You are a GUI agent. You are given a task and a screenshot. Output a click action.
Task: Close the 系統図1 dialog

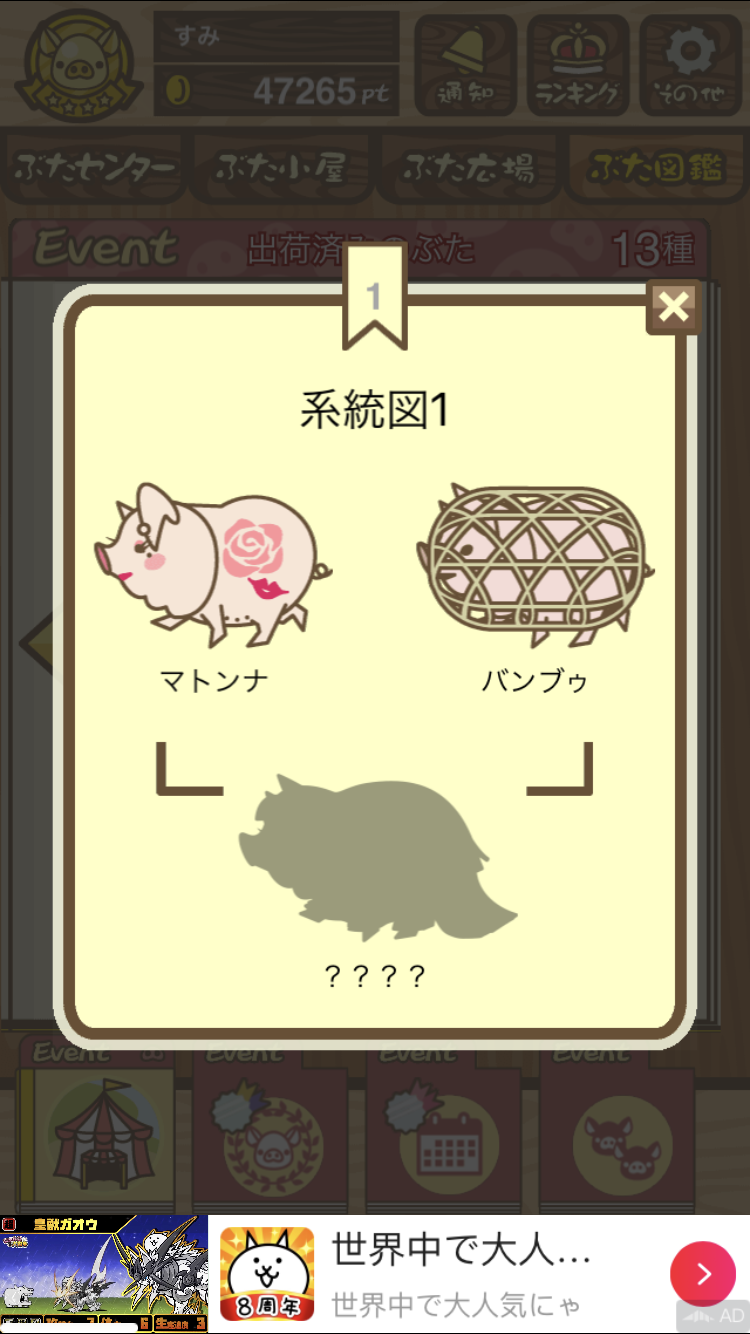[674, 306]
